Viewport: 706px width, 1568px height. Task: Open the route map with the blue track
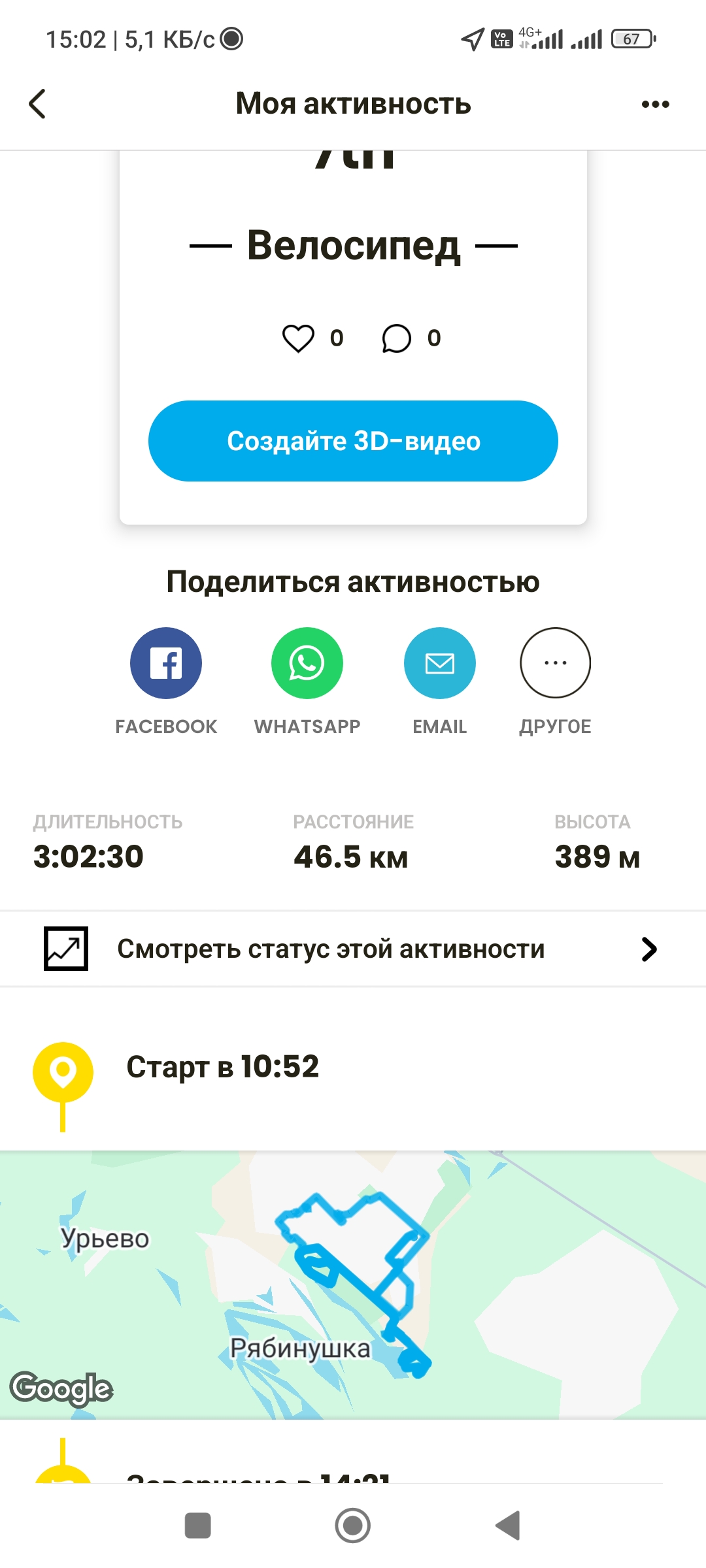click(x=353, y=1285)
